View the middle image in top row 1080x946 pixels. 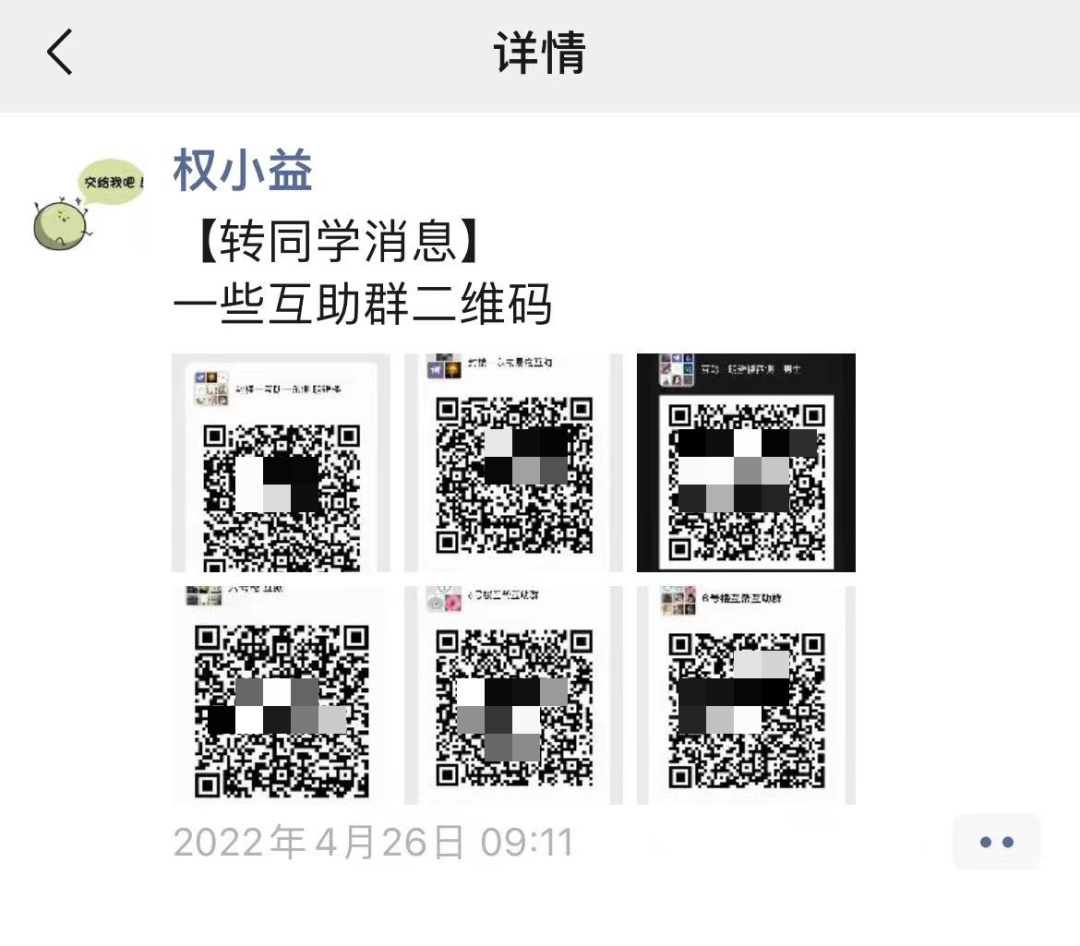coord(513,462)
